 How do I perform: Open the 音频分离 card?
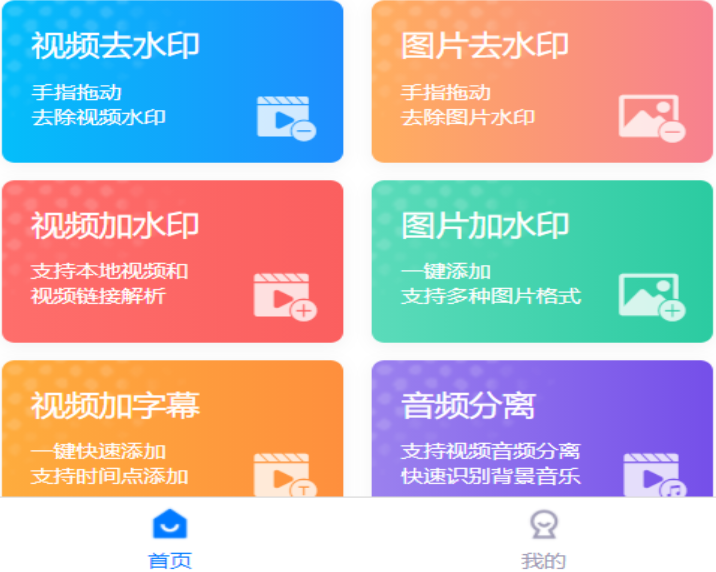point(542,430)
